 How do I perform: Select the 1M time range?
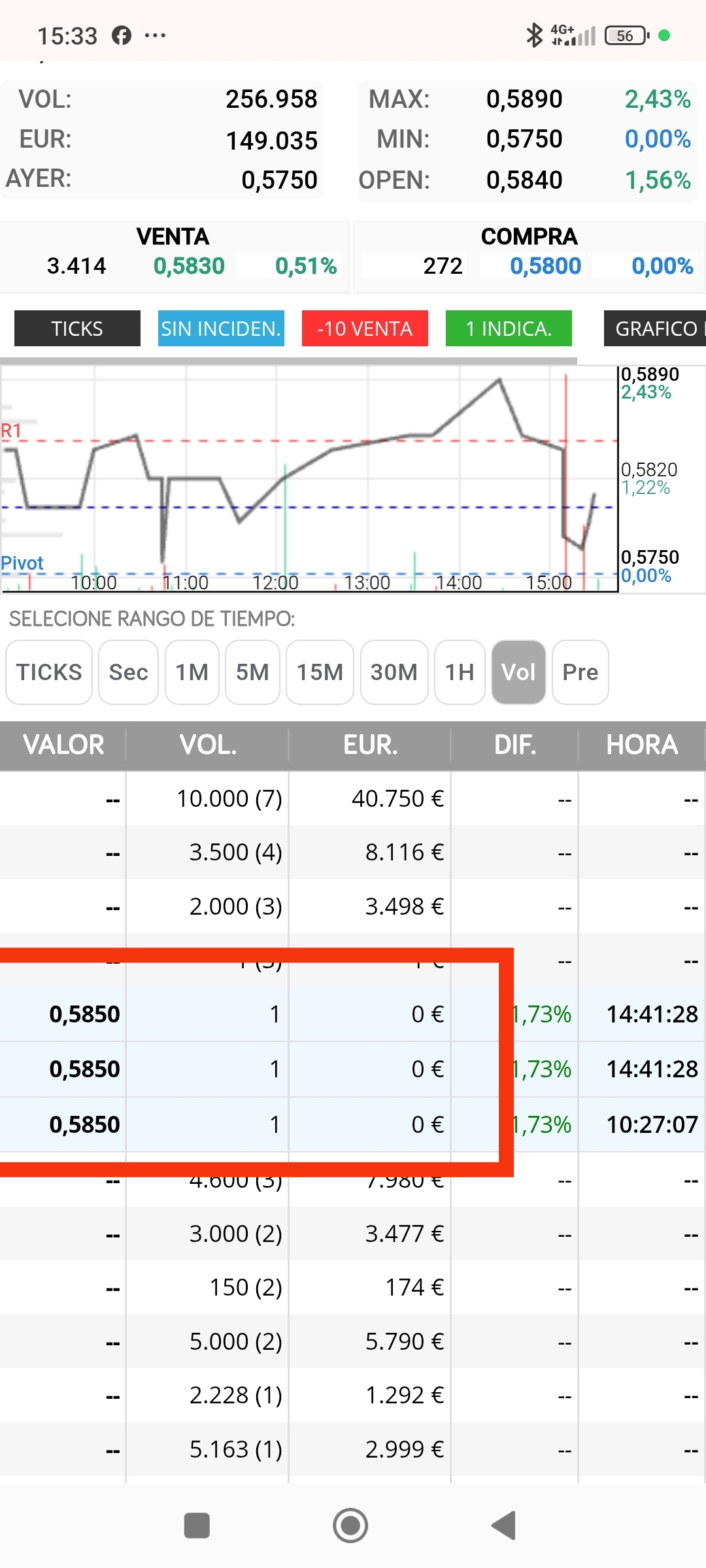pos(192,672)
